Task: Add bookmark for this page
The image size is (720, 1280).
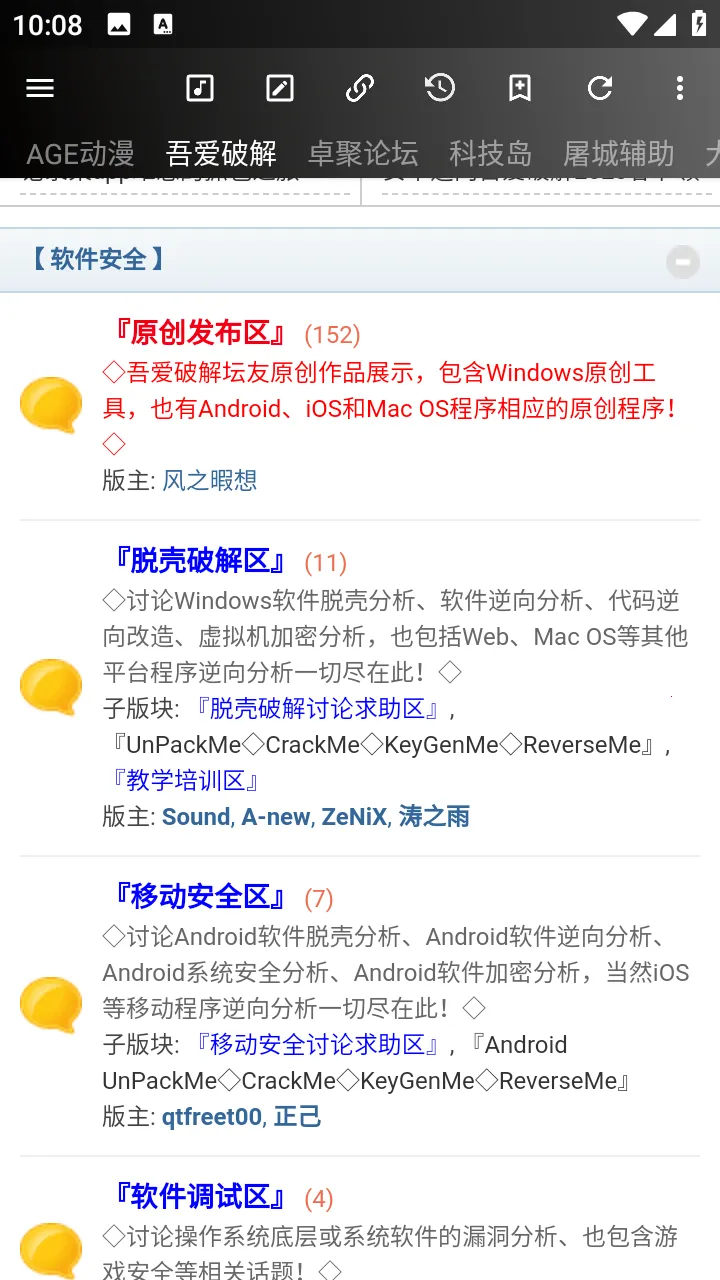Action: (x=520, y=88)
